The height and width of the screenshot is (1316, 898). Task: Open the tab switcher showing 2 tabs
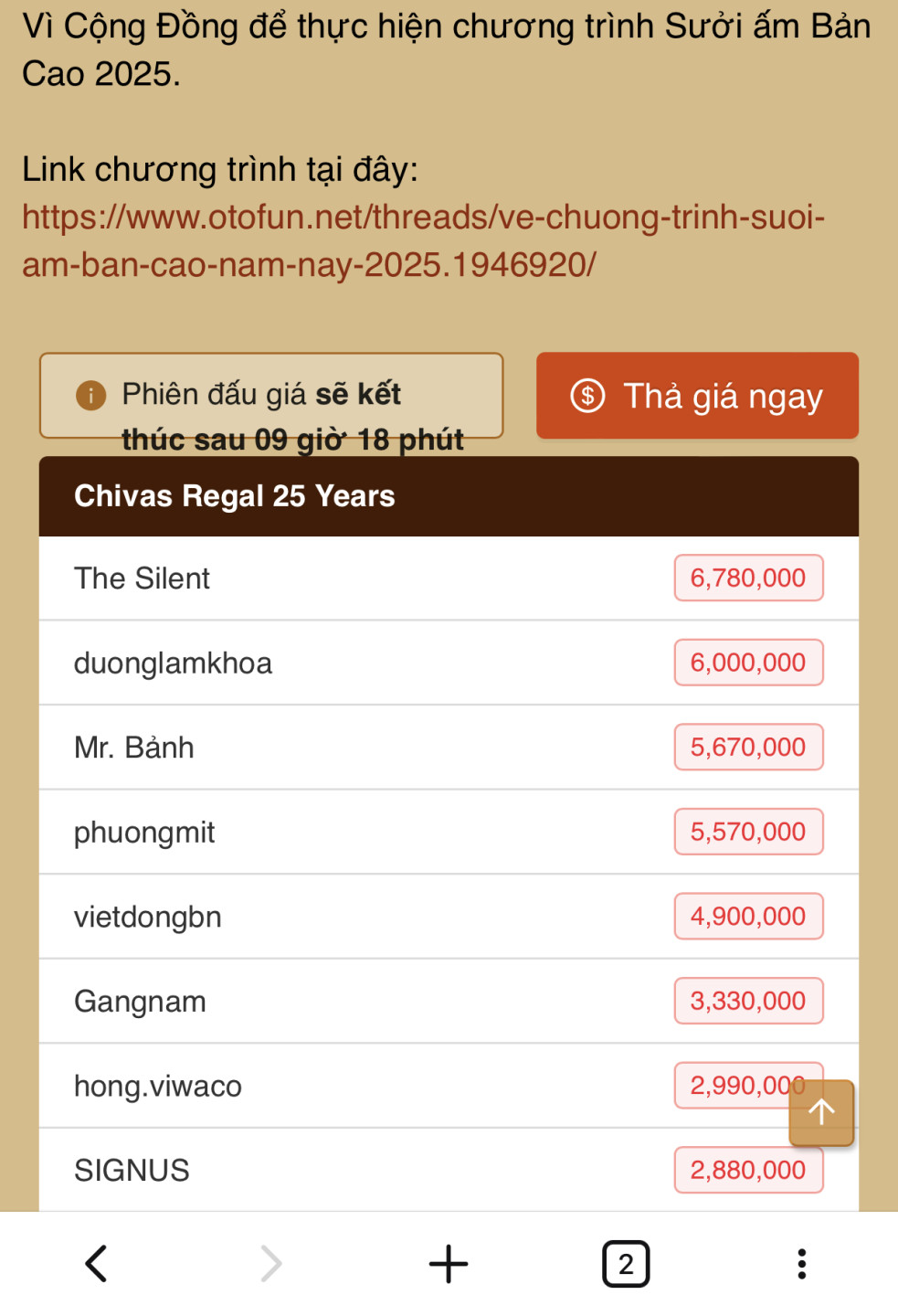(626, 1264)
